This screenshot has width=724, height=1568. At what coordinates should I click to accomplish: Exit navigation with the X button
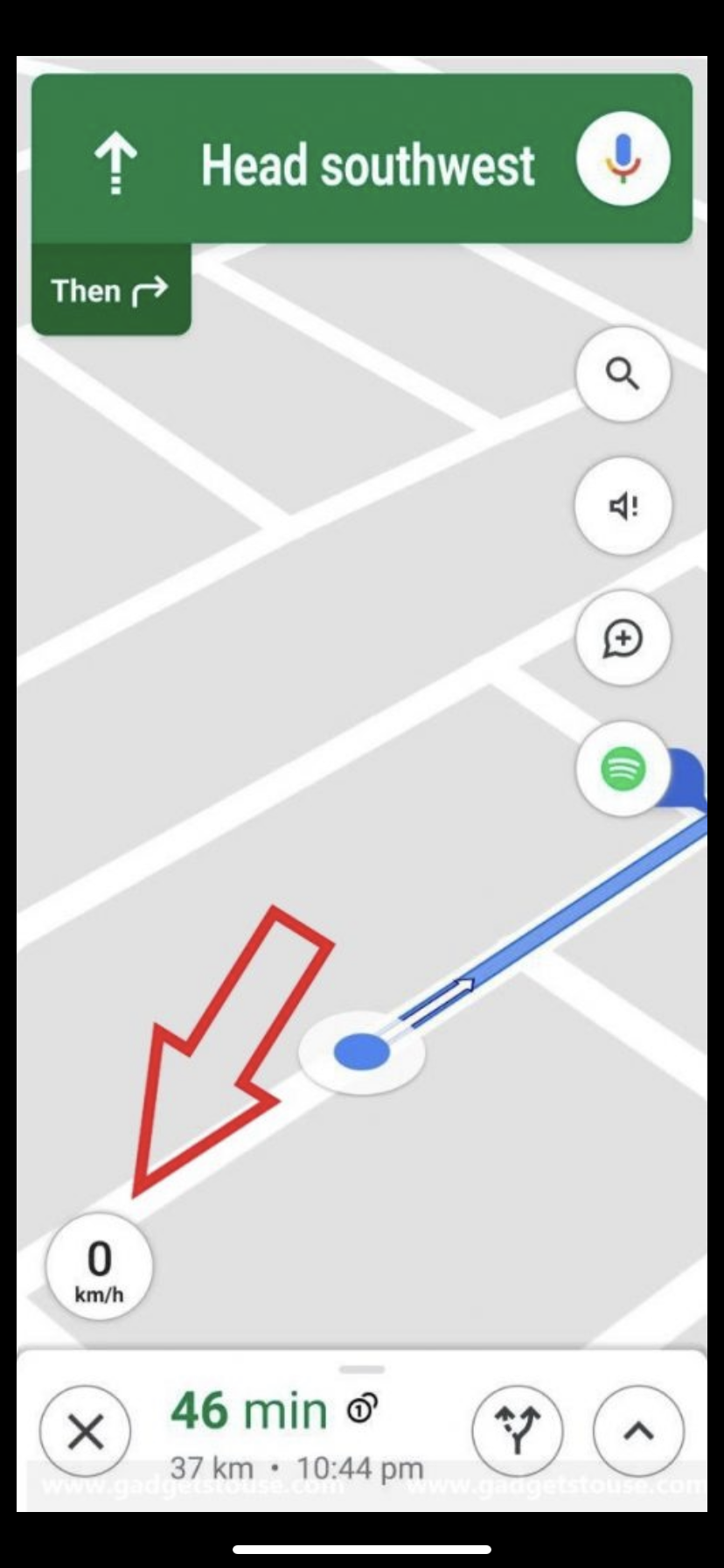point(85,1432)
